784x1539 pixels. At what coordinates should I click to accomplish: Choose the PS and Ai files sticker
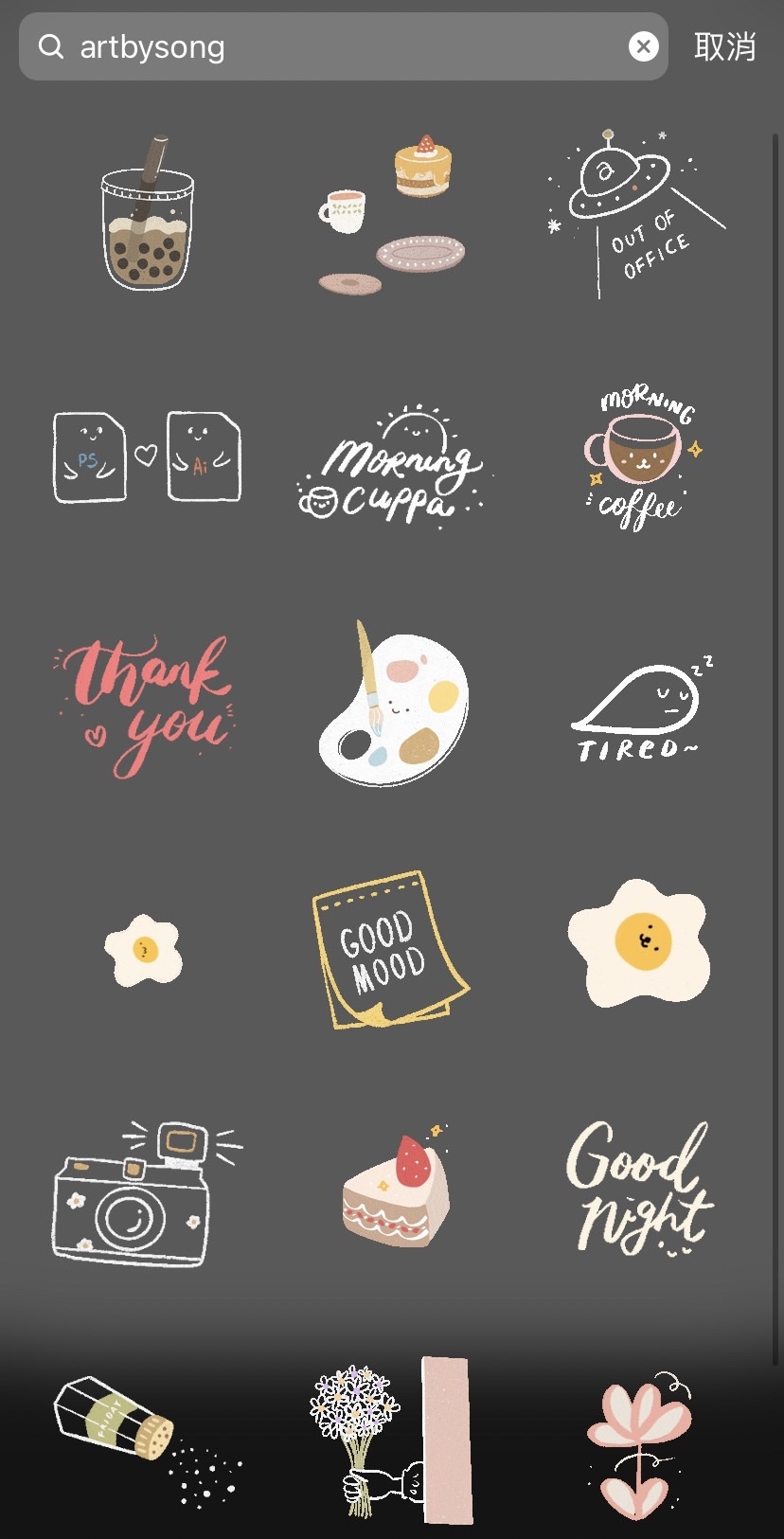point(147,456)
